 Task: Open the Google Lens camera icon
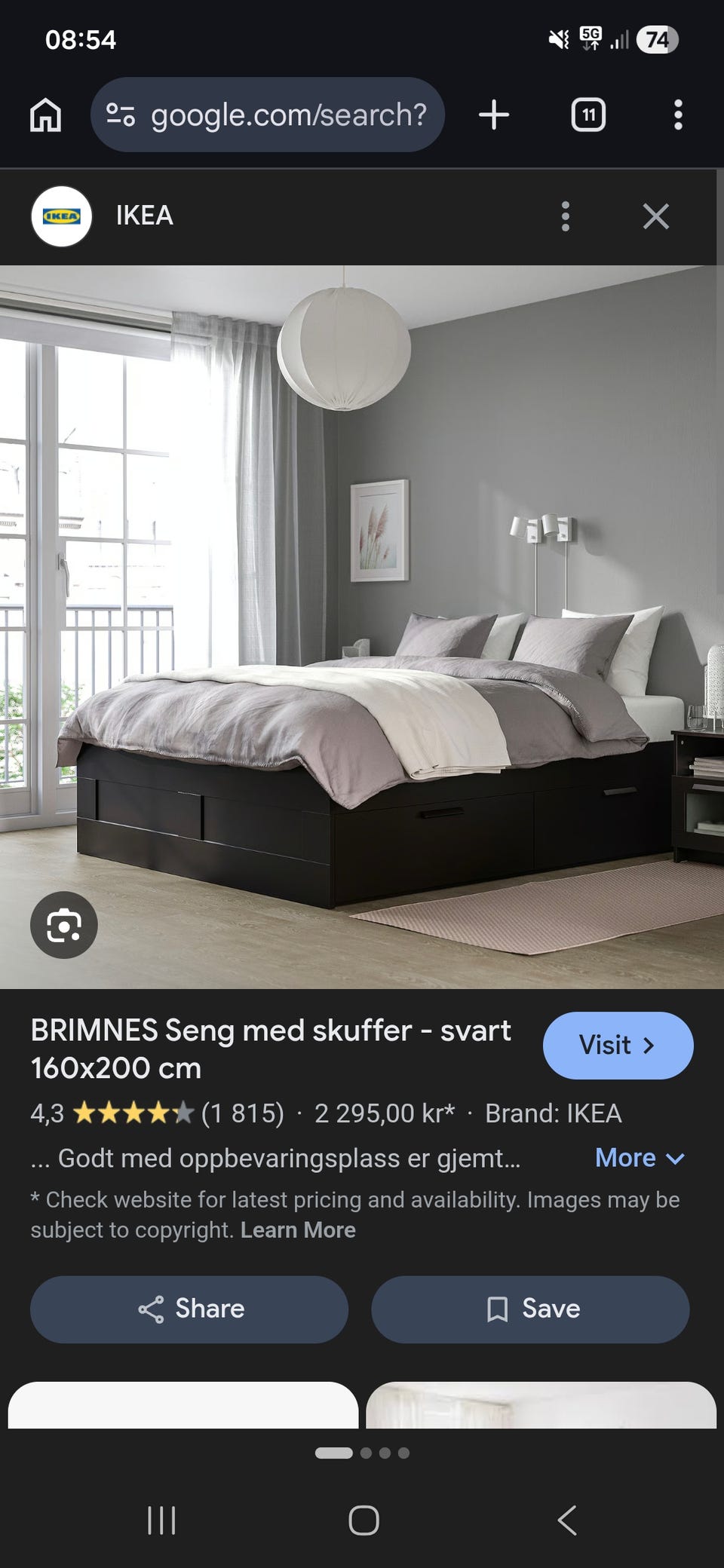point(63,926)
